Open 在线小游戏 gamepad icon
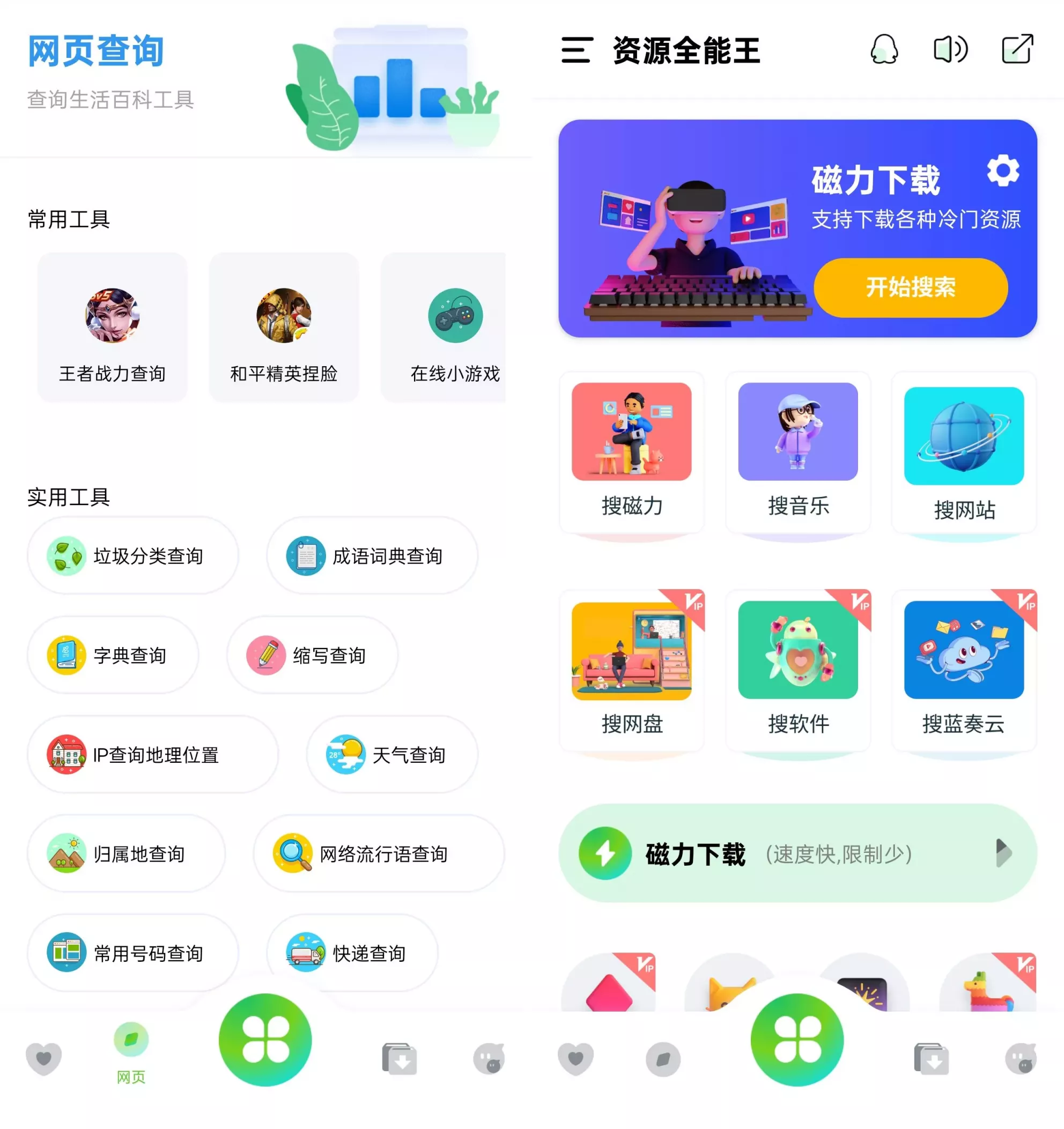 tap(455, 316)
